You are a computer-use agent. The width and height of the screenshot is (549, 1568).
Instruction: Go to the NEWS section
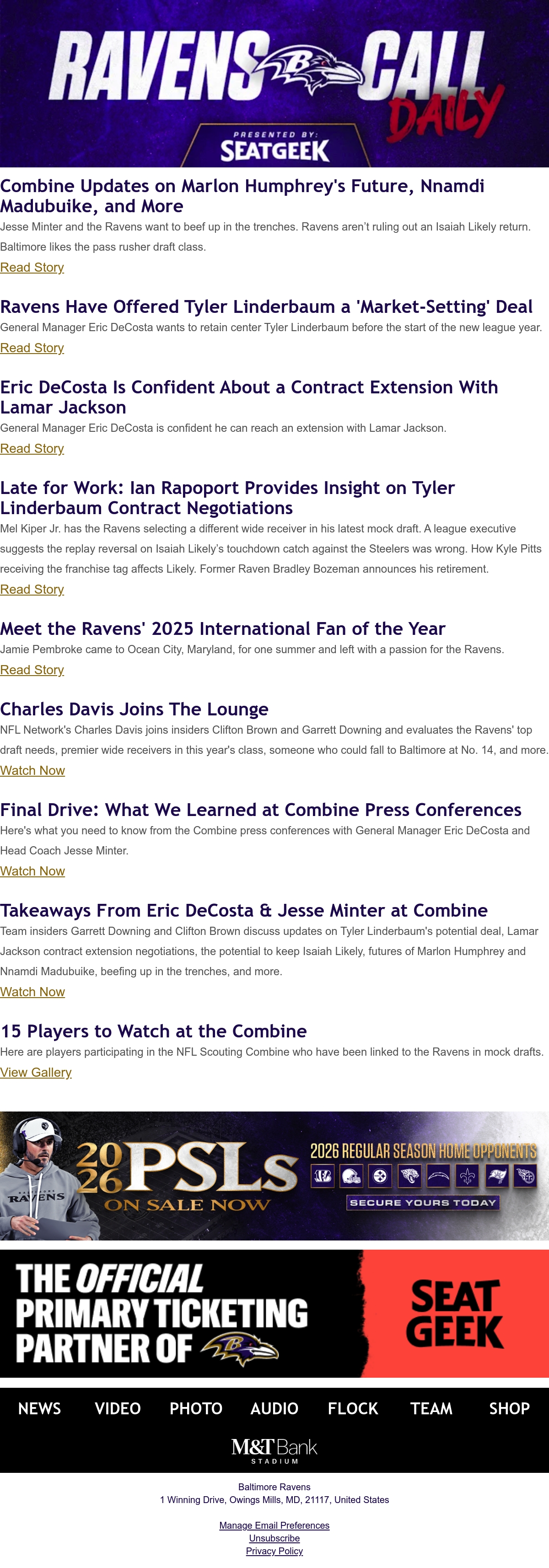click(x=39, y=1408)
